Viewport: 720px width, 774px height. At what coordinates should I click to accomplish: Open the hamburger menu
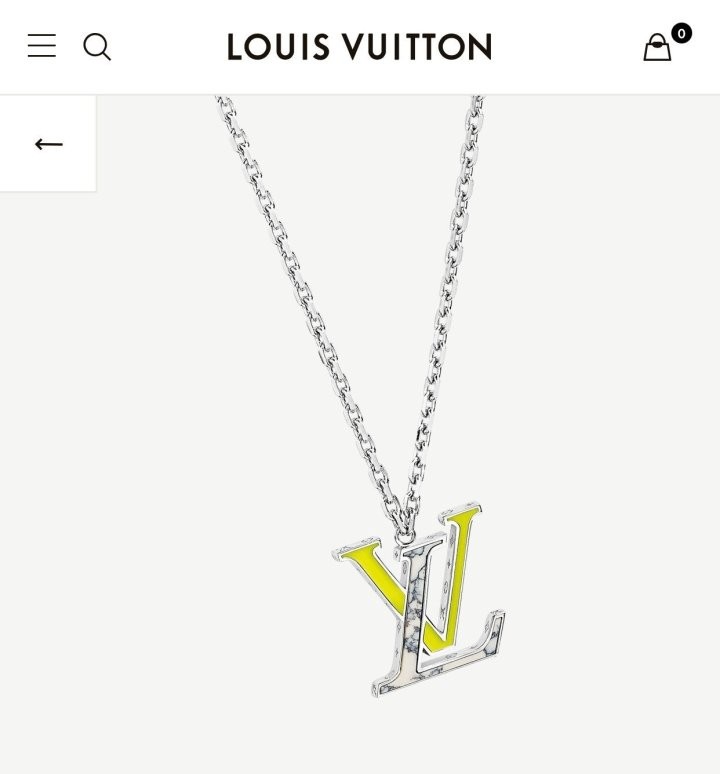(41, 46)
